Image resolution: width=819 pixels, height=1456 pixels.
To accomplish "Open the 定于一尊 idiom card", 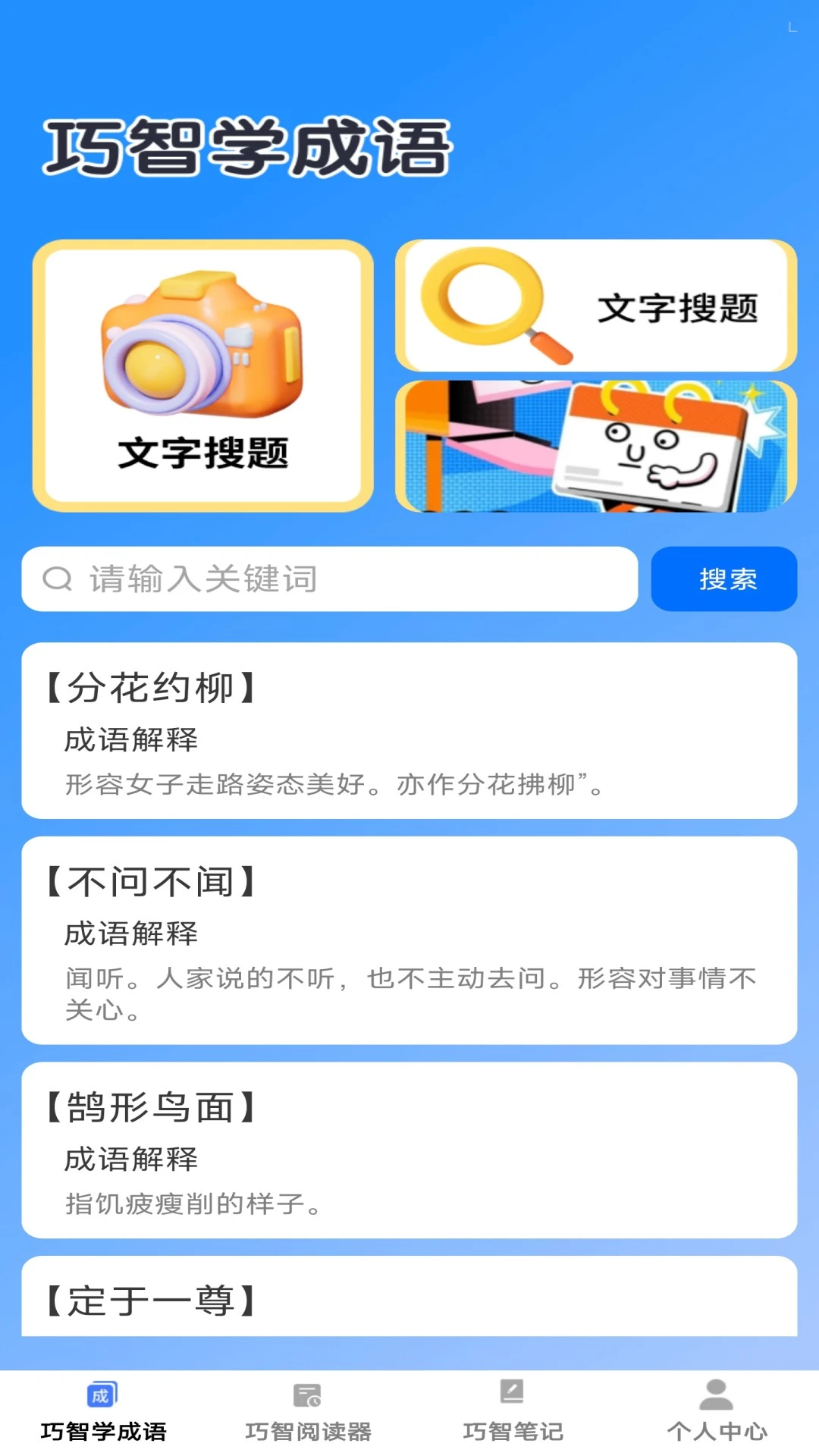I will (409, 1301).
